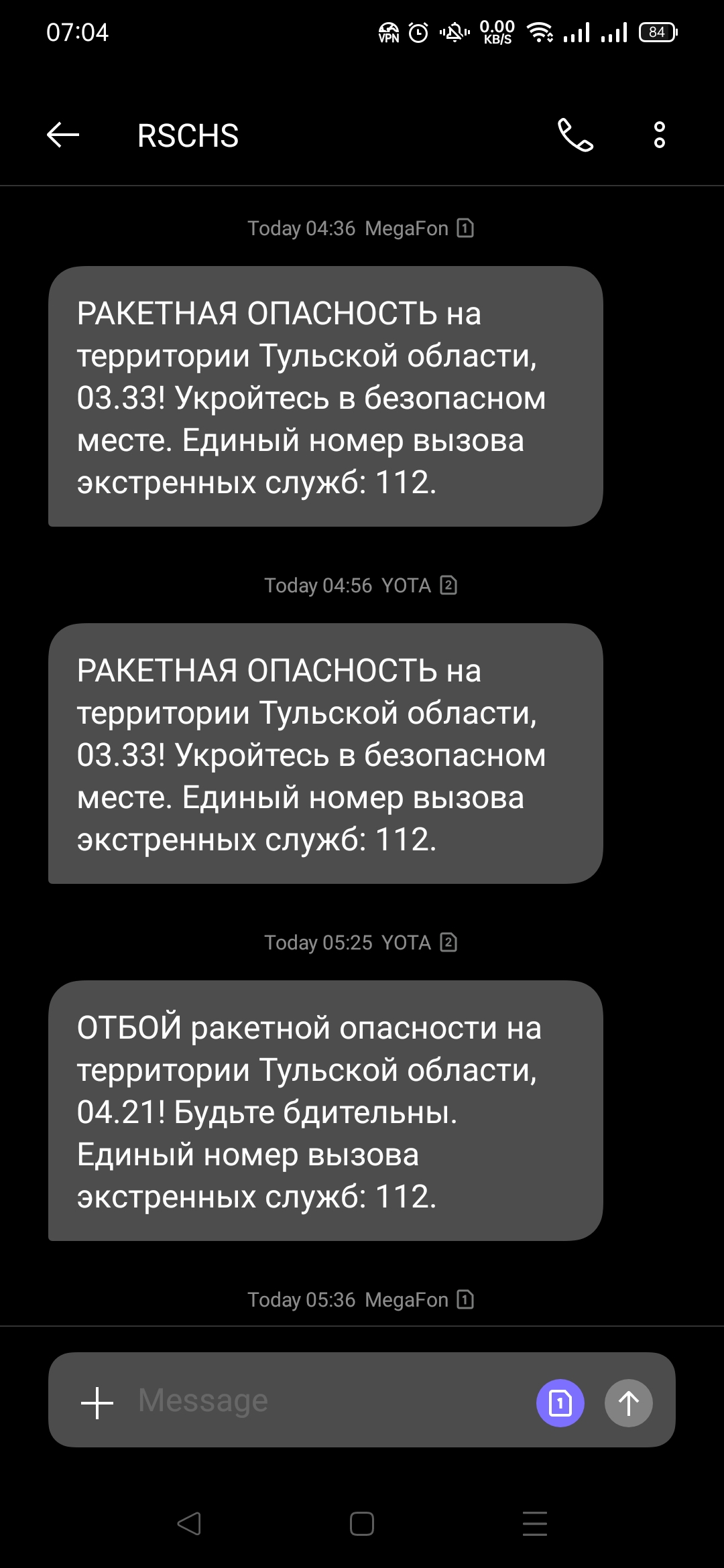Open recent apps from the navigation bar
The width and height of the screenshot is (724, 1568).
535,1524
